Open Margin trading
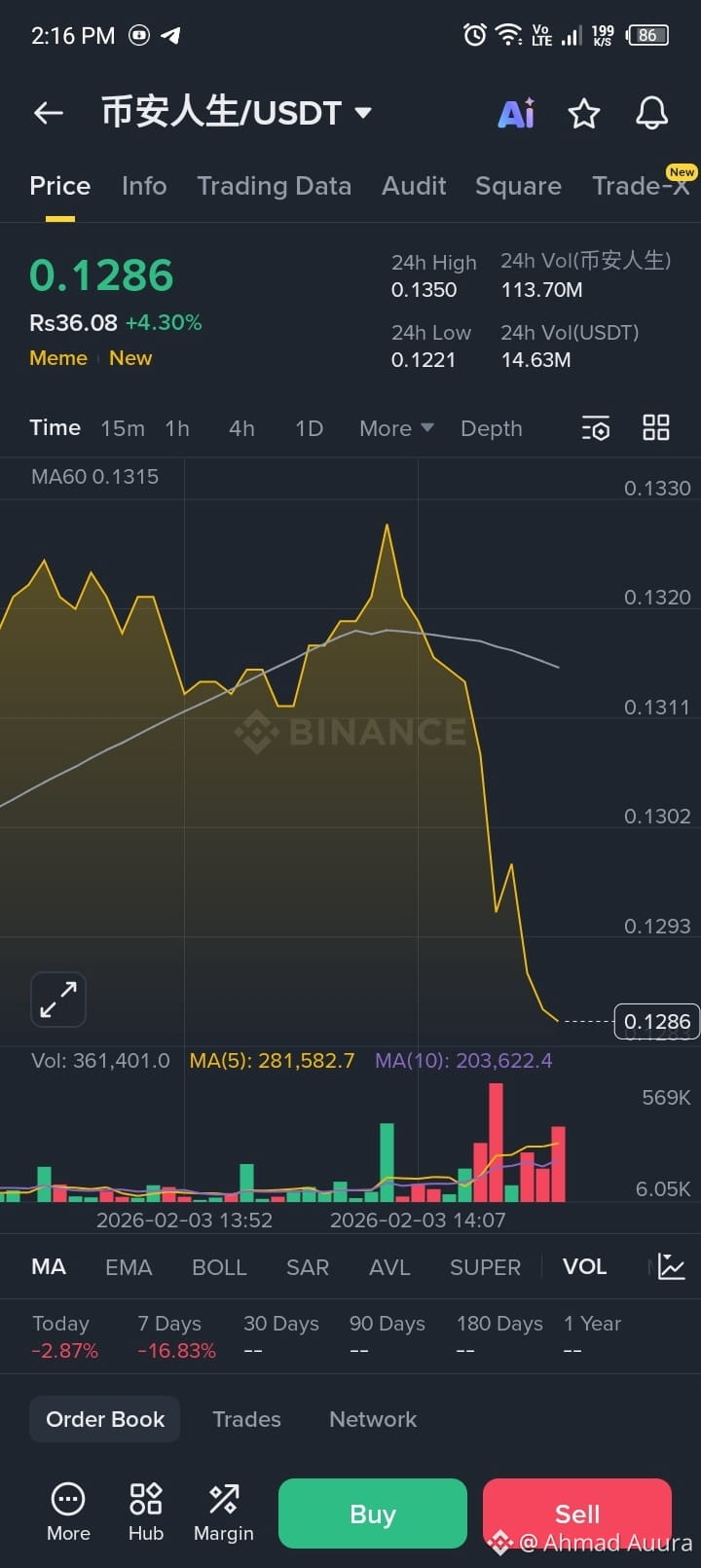Viewport: 701px width, 1568px height. click(x=224, y=1513)
